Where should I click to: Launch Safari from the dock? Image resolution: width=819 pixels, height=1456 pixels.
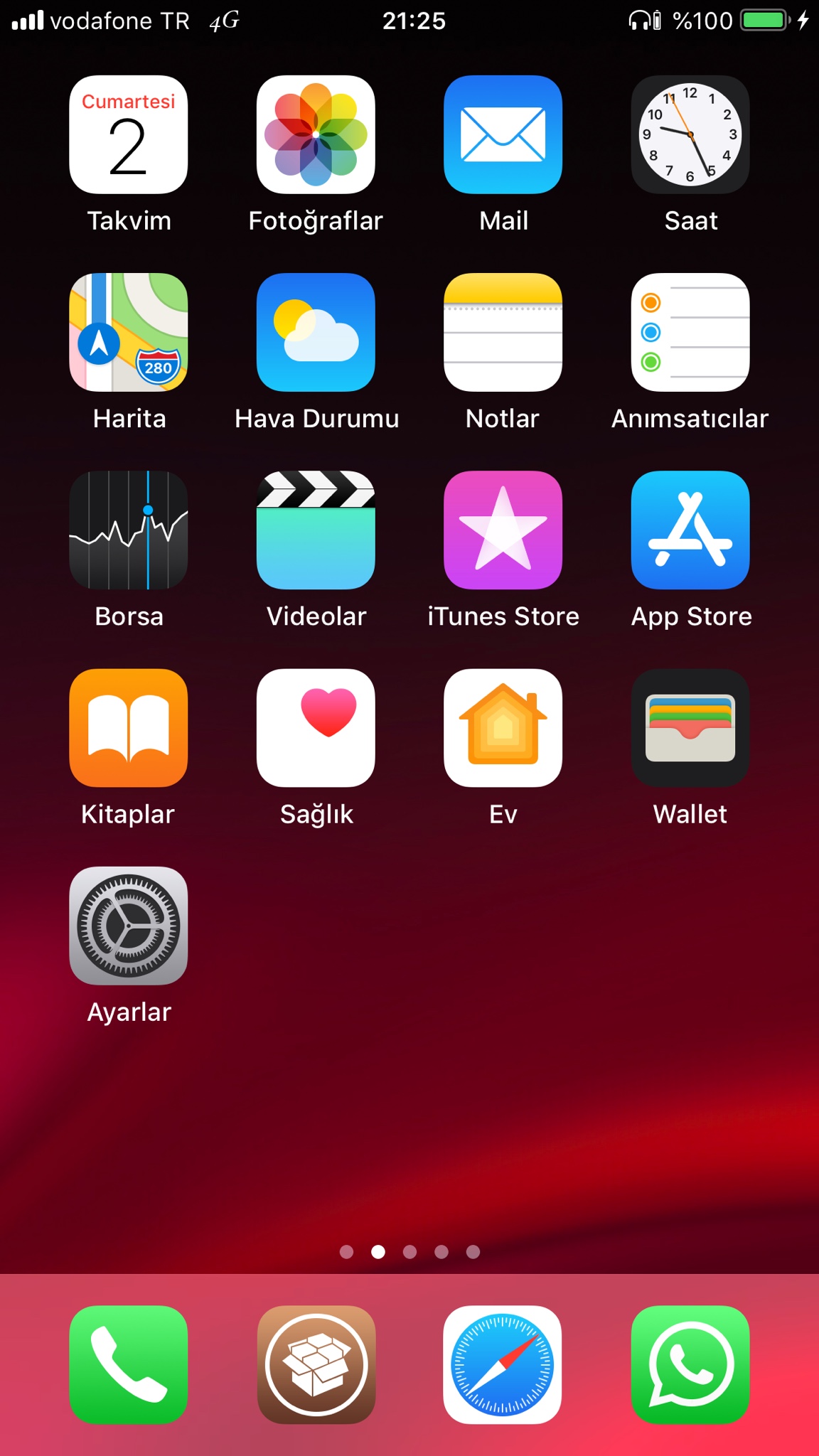(503, 1364)
